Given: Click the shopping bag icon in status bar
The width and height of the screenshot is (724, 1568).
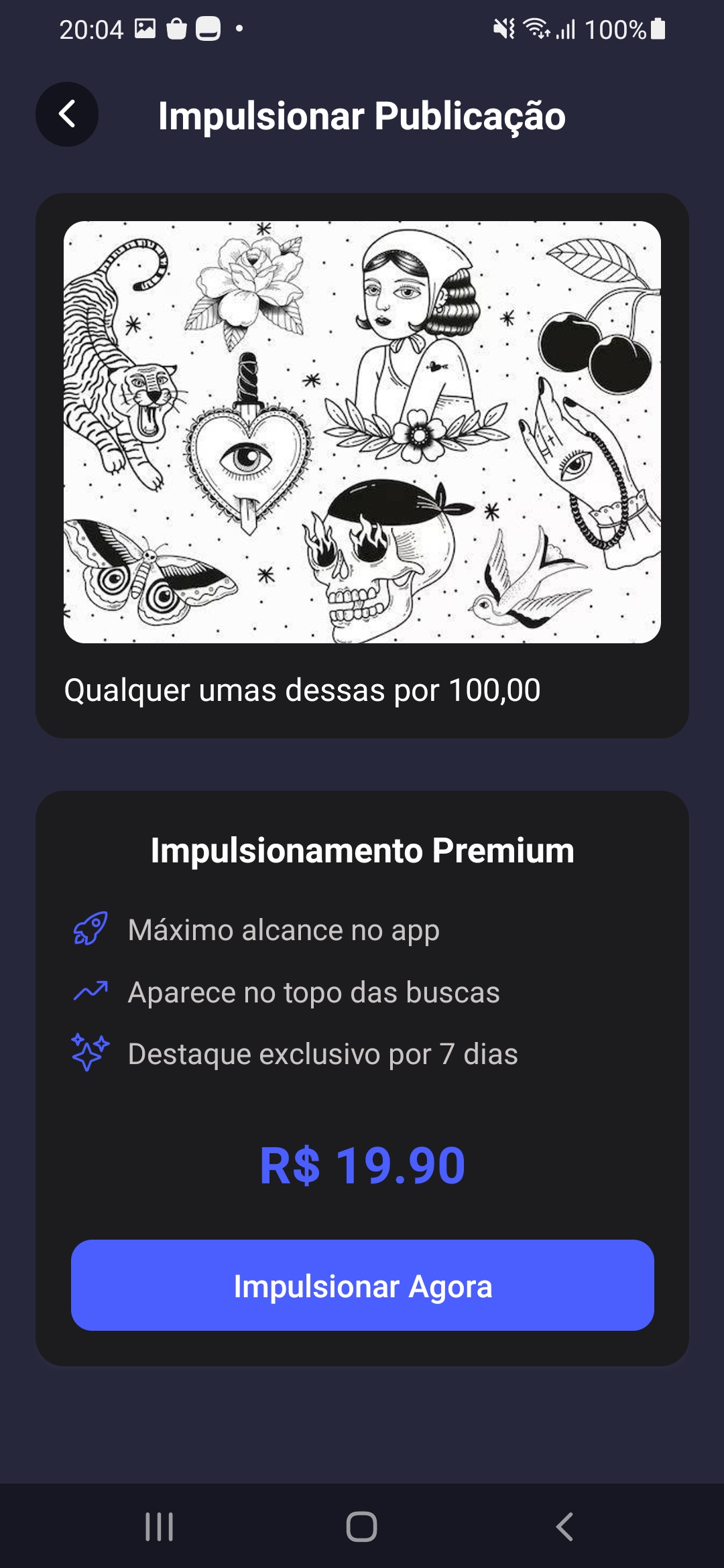Looking at the screenshot, I should click(x=178, y=28).
